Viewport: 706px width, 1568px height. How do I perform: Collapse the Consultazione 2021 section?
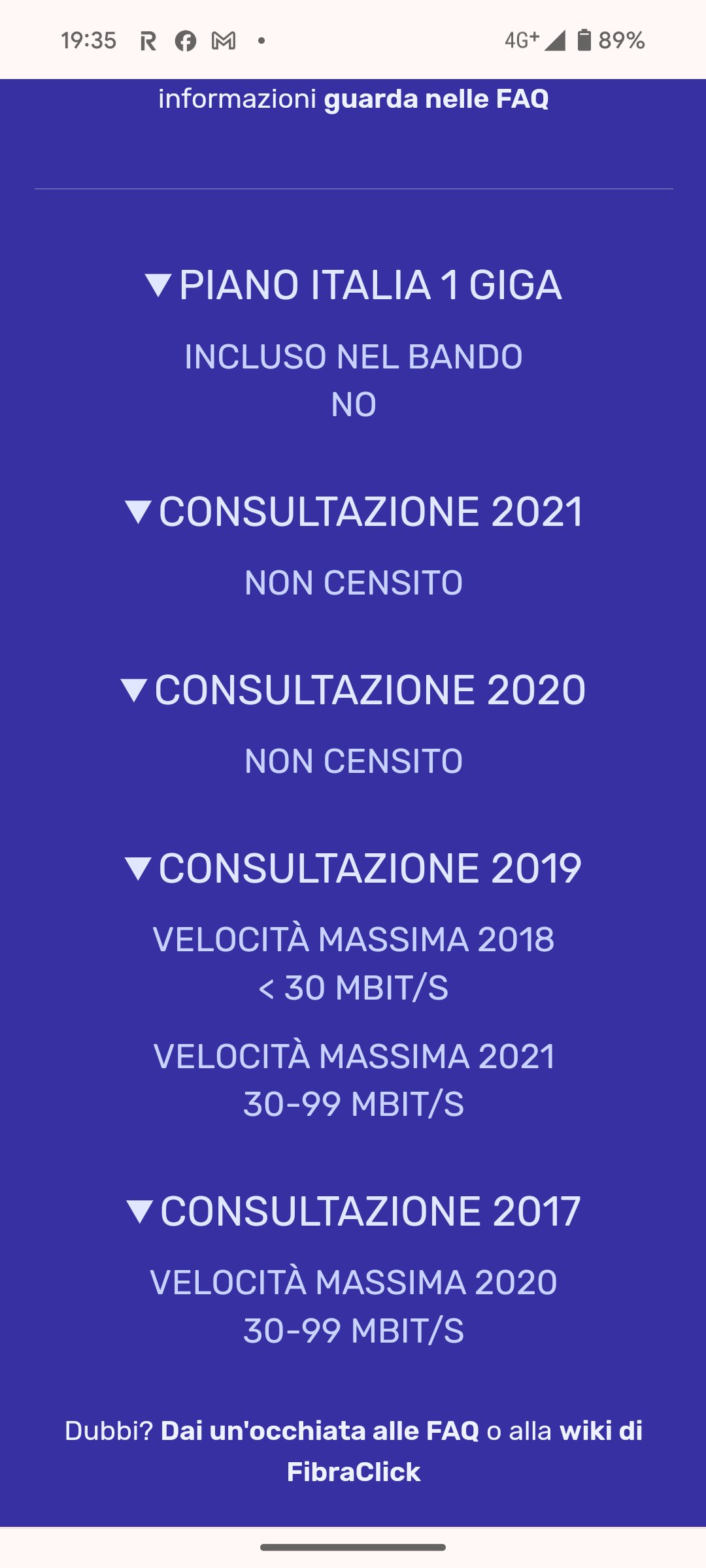(x=354, y=511)
